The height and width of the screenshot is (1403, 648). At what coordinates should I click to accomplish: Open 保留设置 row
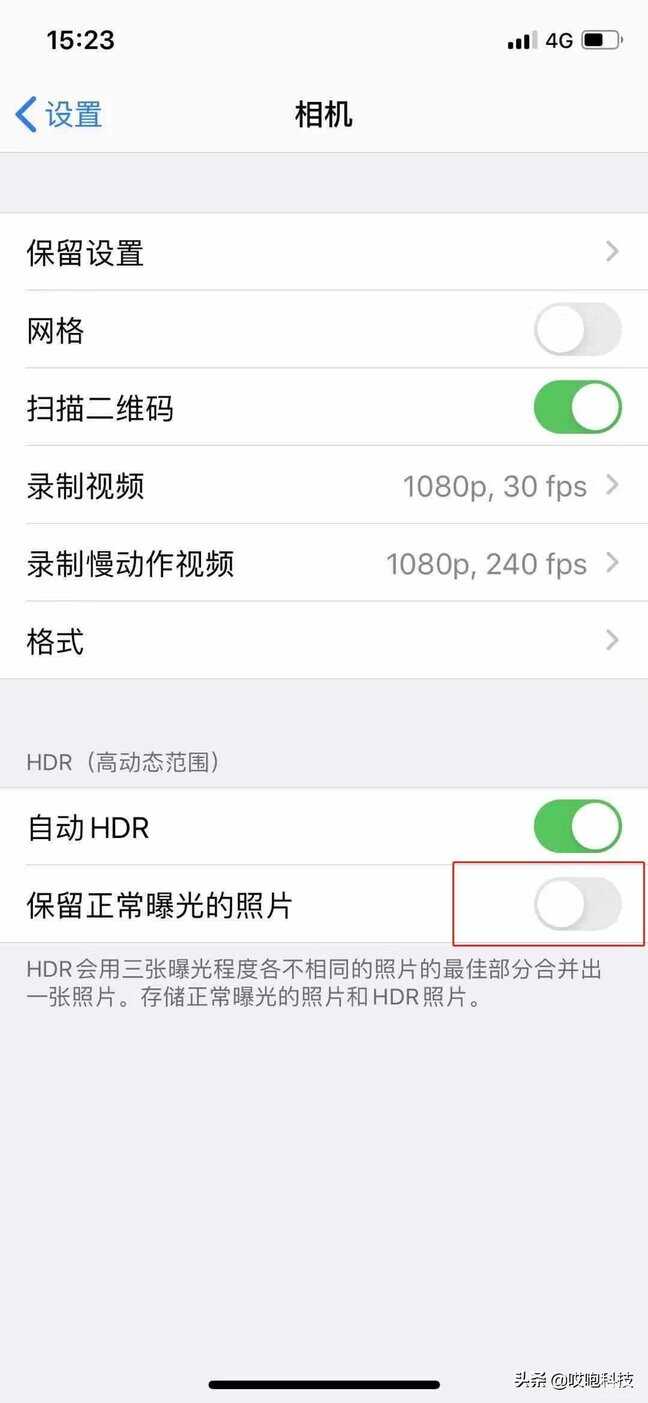pyautogui.click(x=323, y=252)
